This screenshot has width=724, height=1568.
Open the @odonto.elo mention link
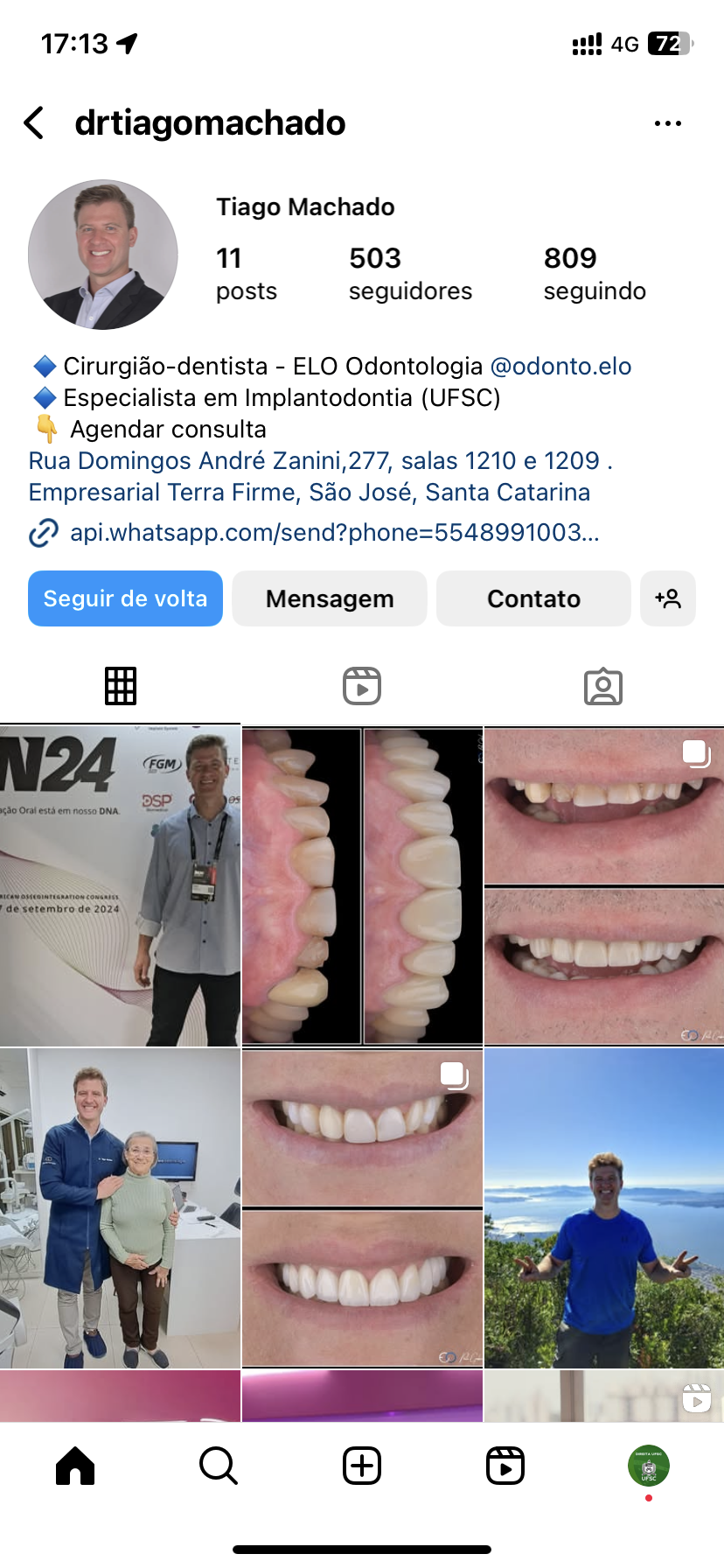point(560,366)
